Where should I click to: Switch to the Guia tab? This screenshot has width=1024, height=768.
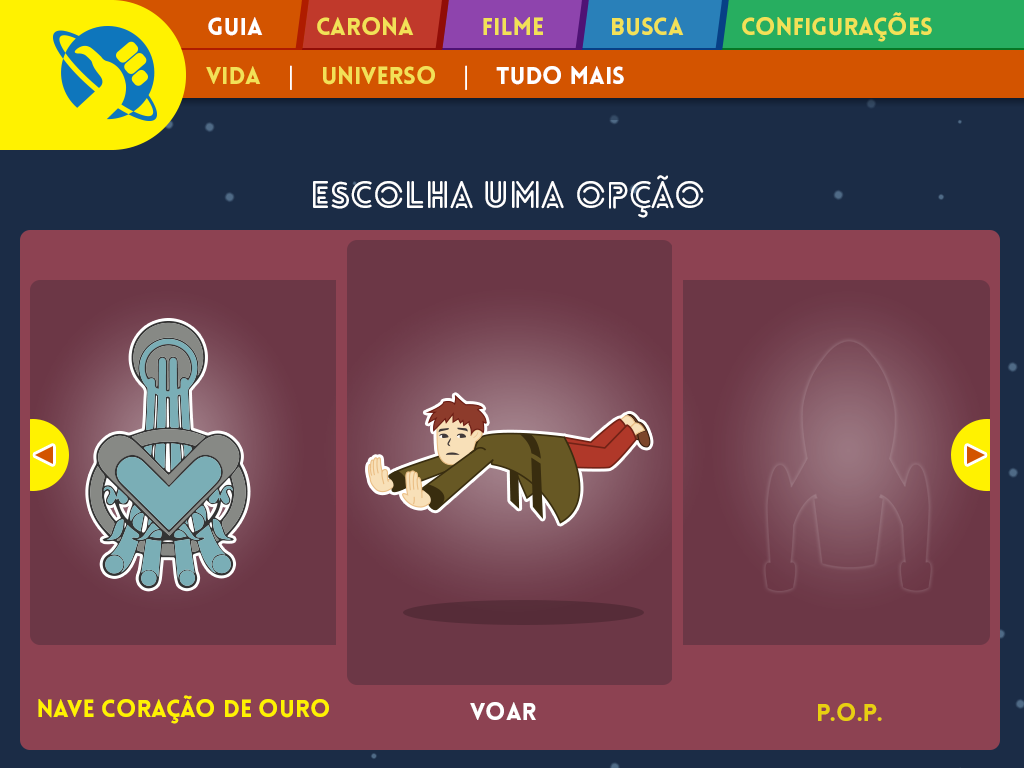235,27
